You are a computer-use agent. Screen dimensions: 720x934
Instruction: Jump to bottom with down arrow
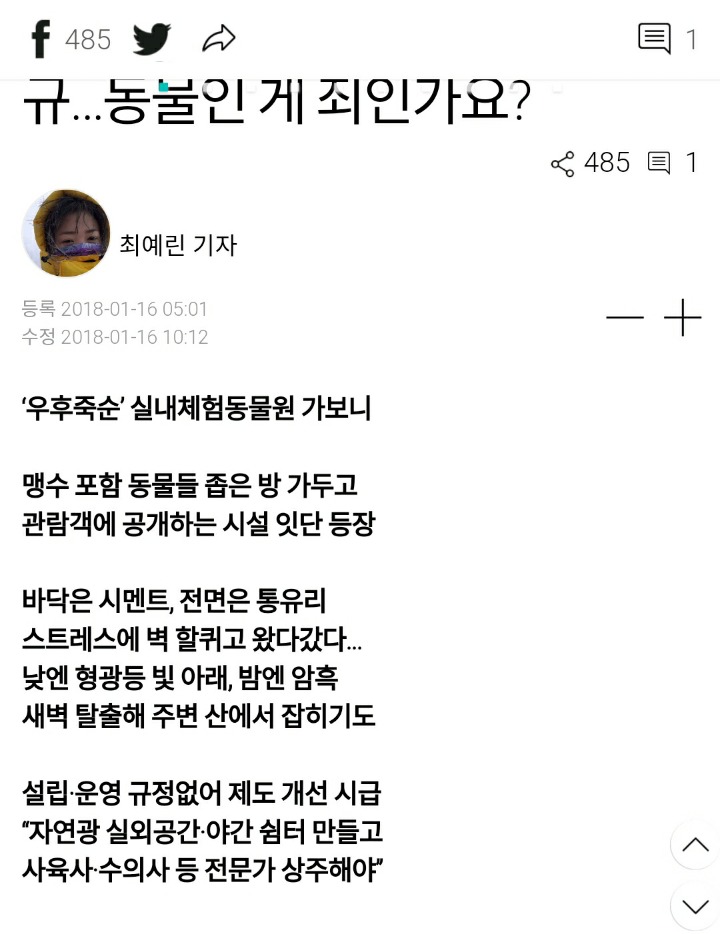pyautogui.click(x=694, y=907)
